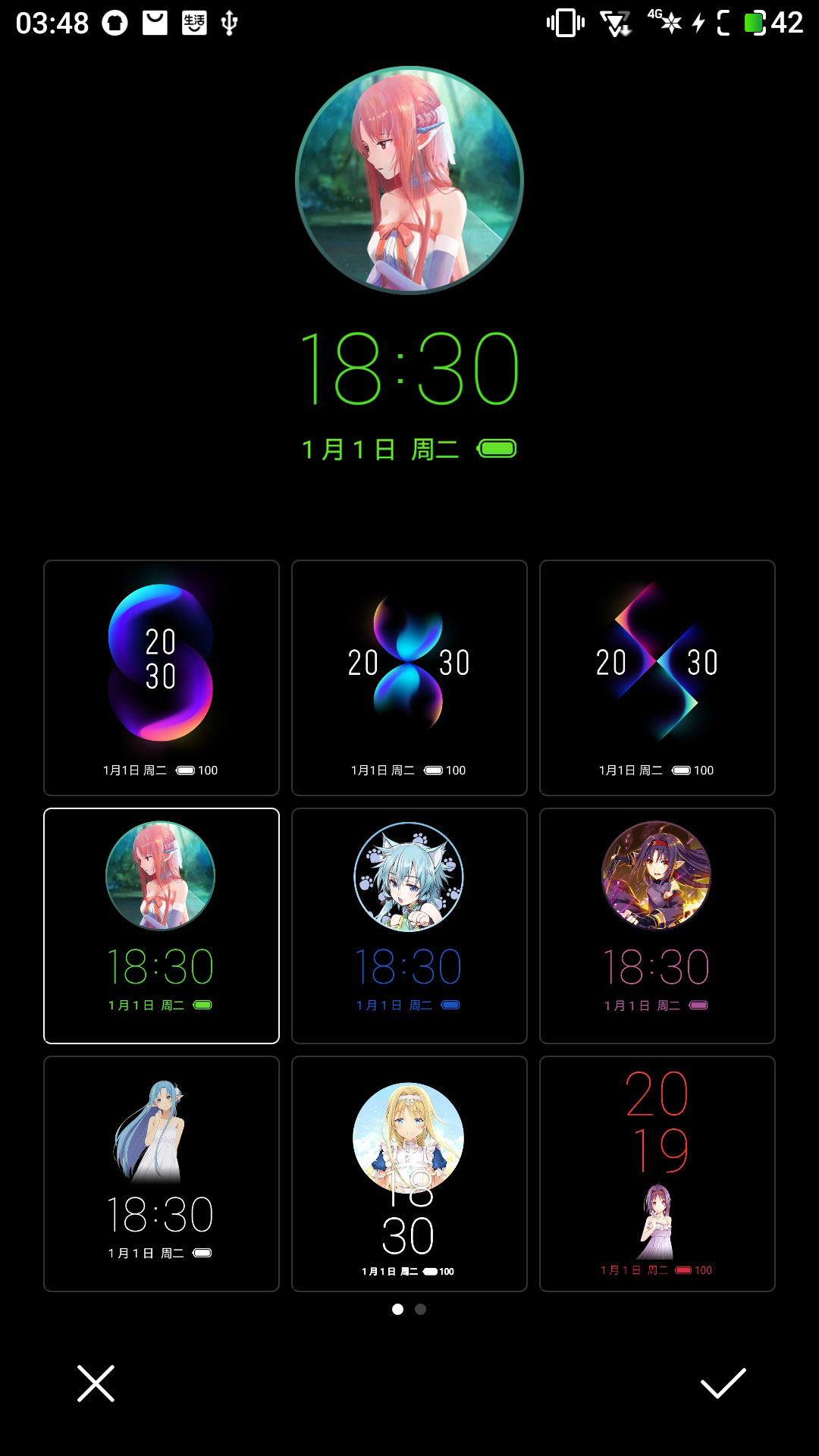Pick the angular zigzag gradient clock style

[657, 677]
